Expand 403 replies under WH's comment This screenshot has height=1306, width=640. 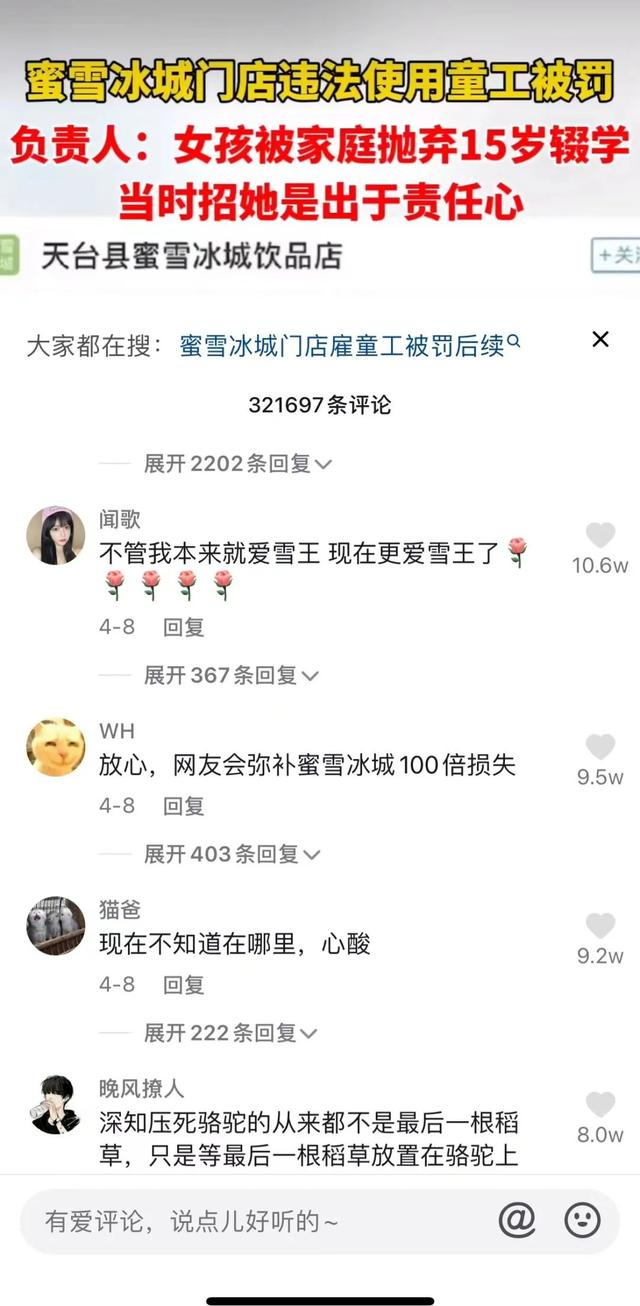(x=232, y=854)
